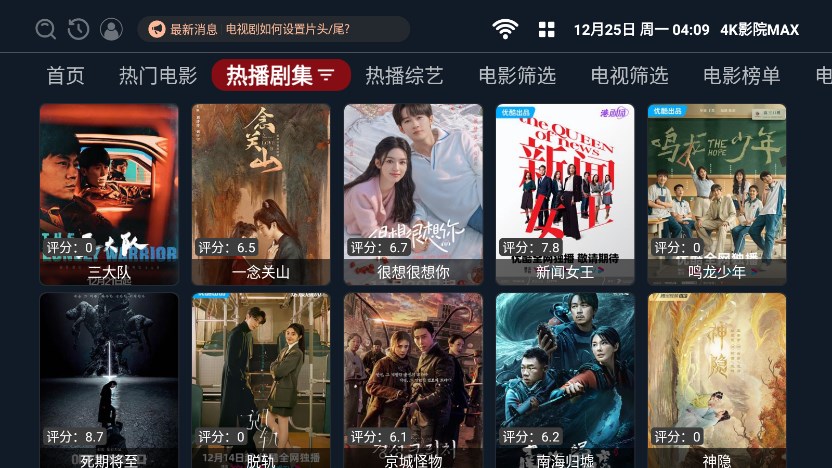Viewport: 832px width, 468px height.
Task: Open the four-square grid menu icon
Action: (546, 29)
